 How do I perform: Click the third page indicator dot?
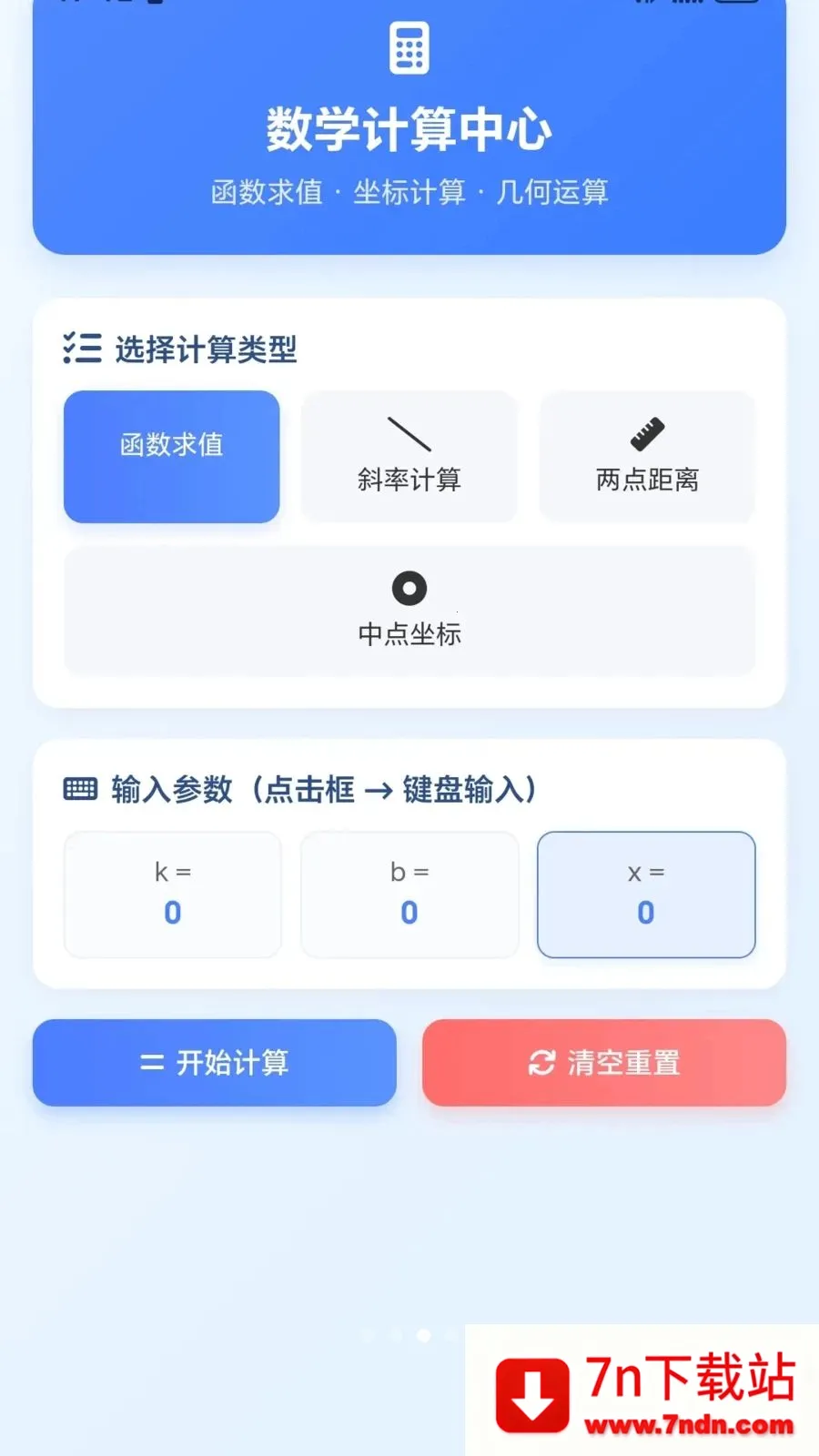tap(423, 1335)
